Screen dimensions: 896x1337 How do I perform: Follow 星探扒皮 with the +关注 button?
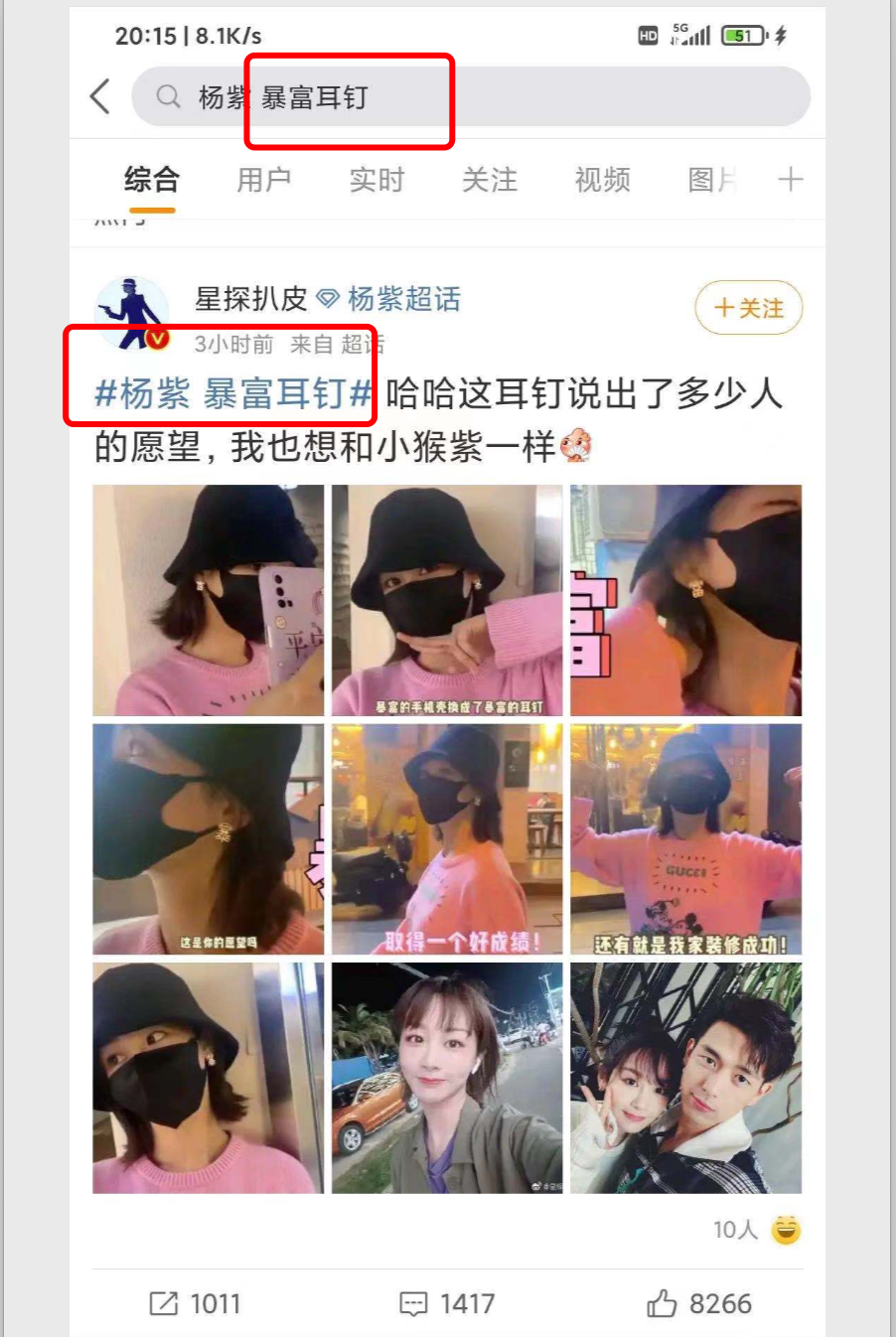748,308
